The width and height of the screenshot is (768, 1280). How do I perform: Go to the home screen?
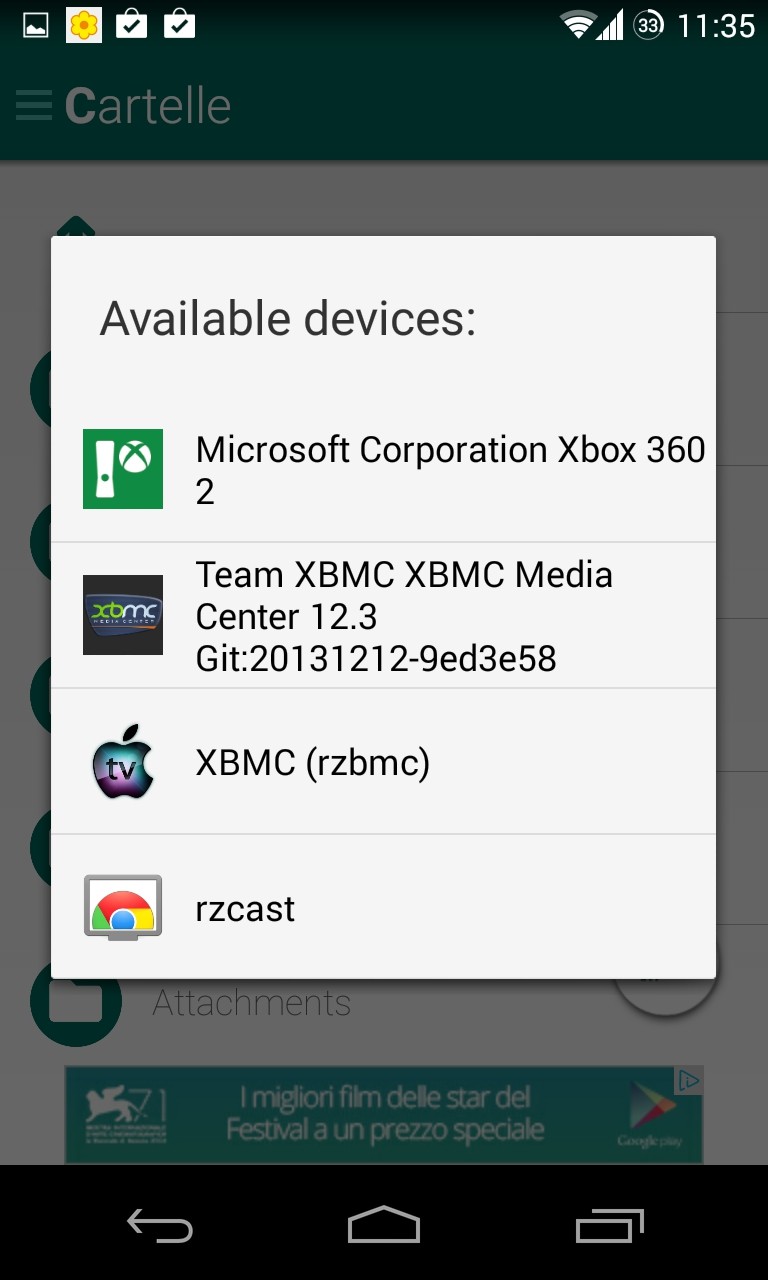[384, 1224]
